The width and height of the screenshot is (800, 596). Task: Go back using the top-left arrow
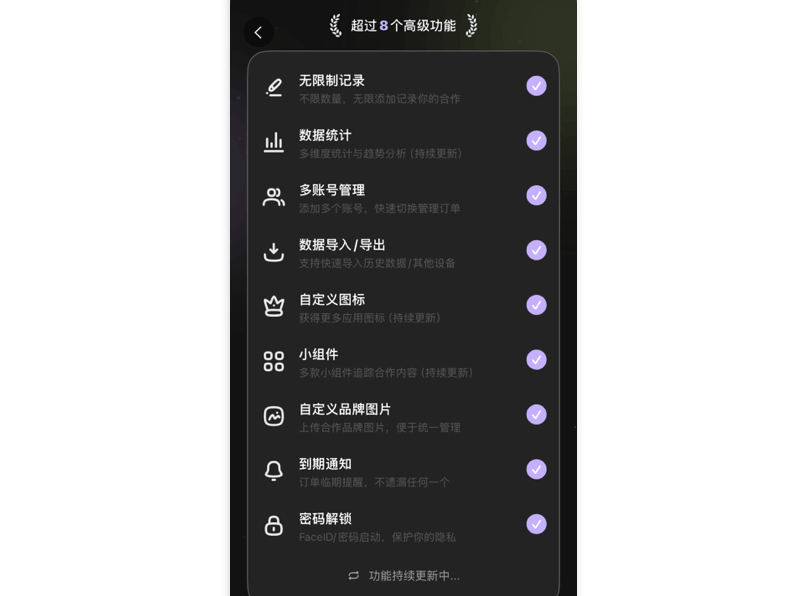[x=258, y=32]
